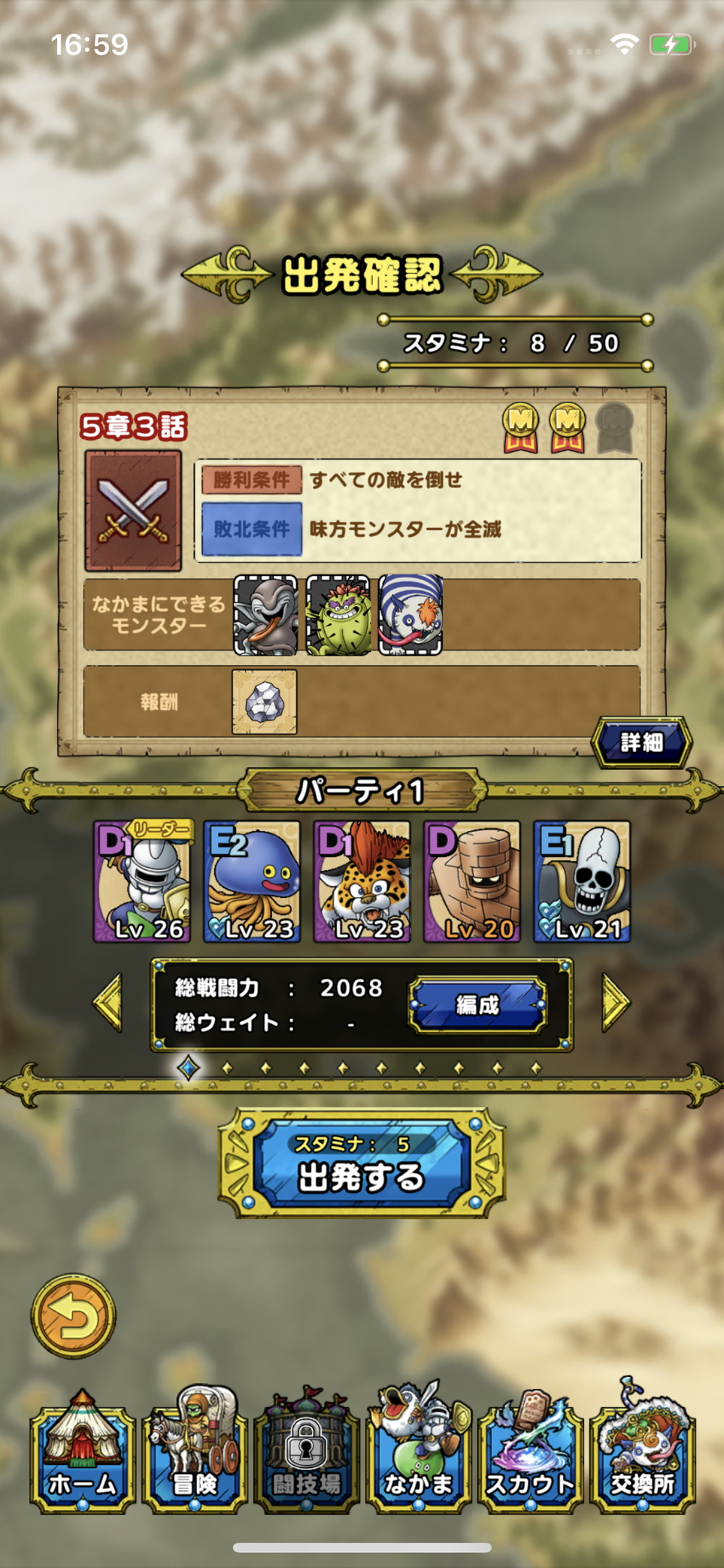This screenshot has height=1568, width=724.
Task: Tap the 出発する depart button
Action: pos(361,1164)
